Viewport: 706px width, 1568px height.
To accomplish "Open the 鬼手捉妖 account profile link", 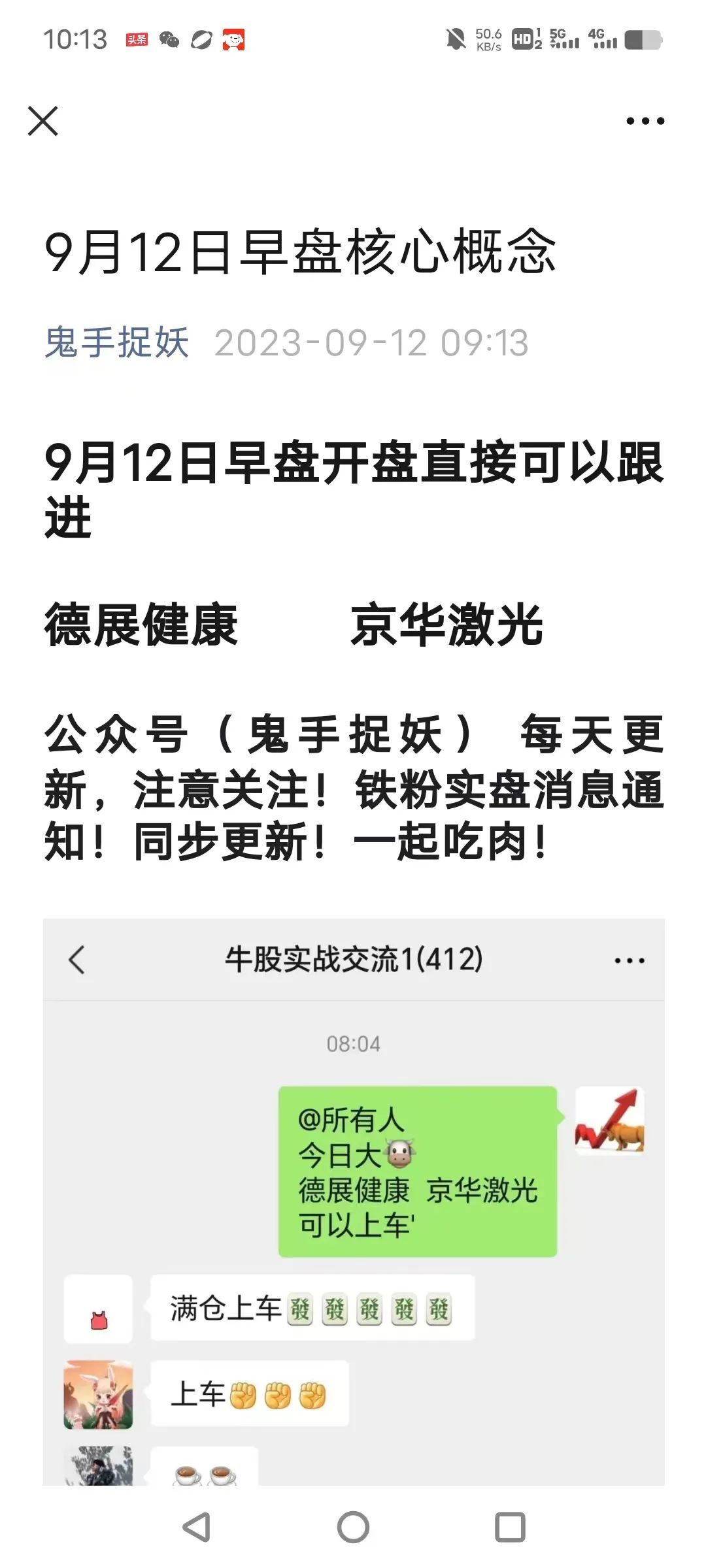I will [117, 342].
